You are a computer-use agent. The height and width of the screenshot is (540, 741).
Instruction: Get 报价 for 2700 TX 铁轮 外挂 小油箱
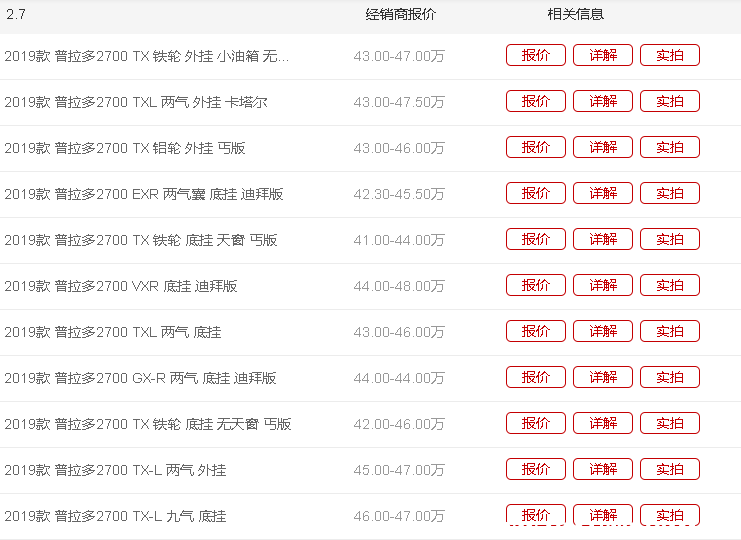click(535, 55)
